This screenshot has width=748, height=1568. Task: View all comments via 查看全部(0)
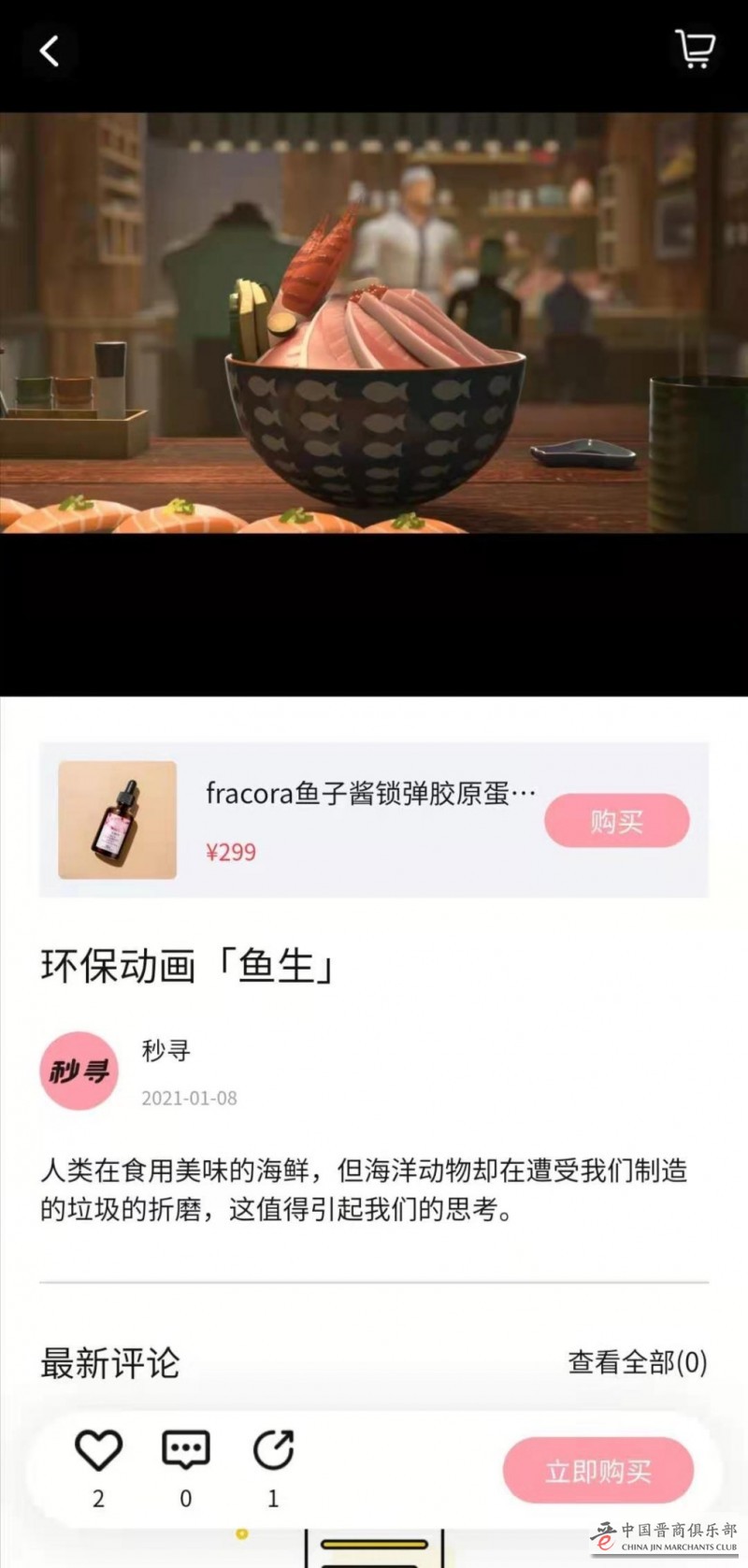point(637,1362)
